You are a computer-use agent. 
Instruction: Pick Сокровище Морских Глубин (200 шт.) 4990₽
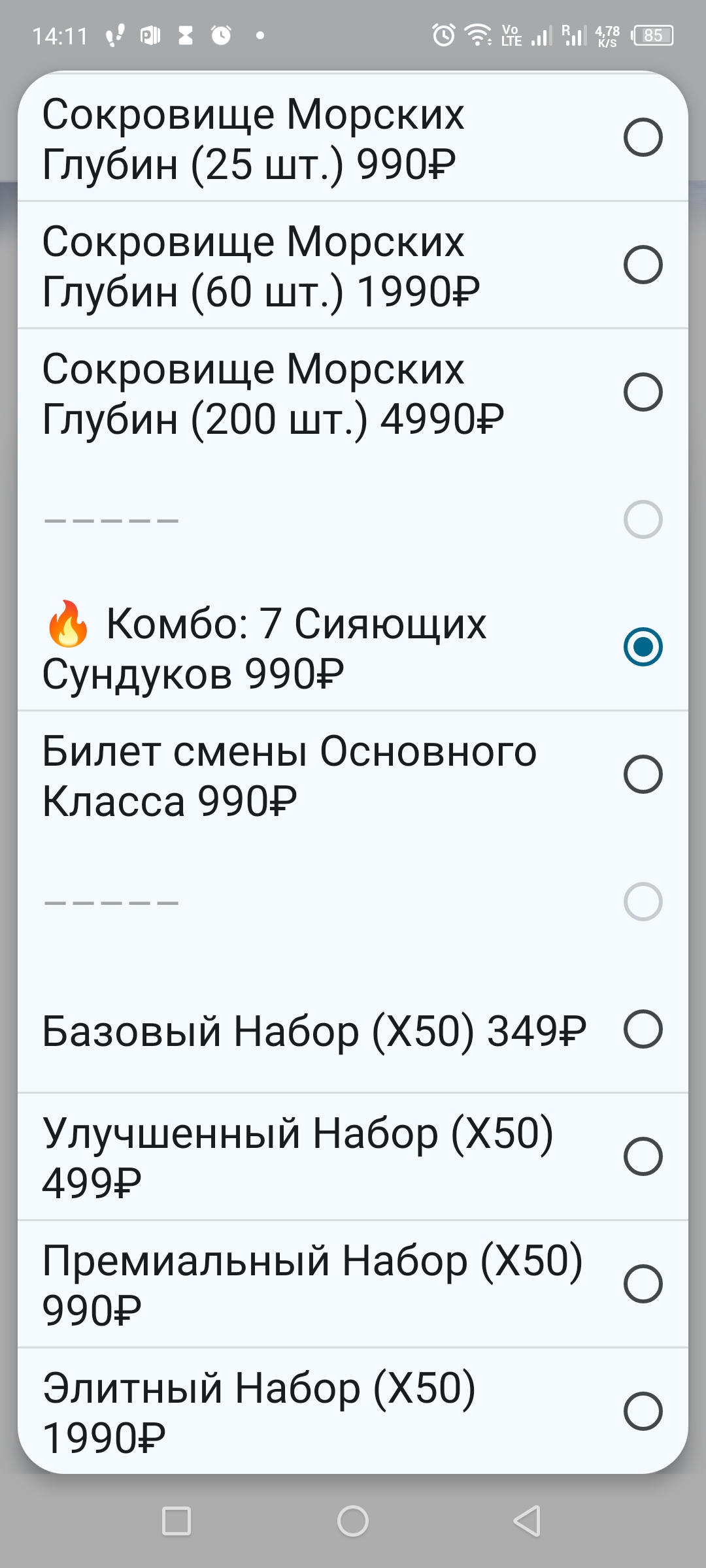tap(353, 393)
